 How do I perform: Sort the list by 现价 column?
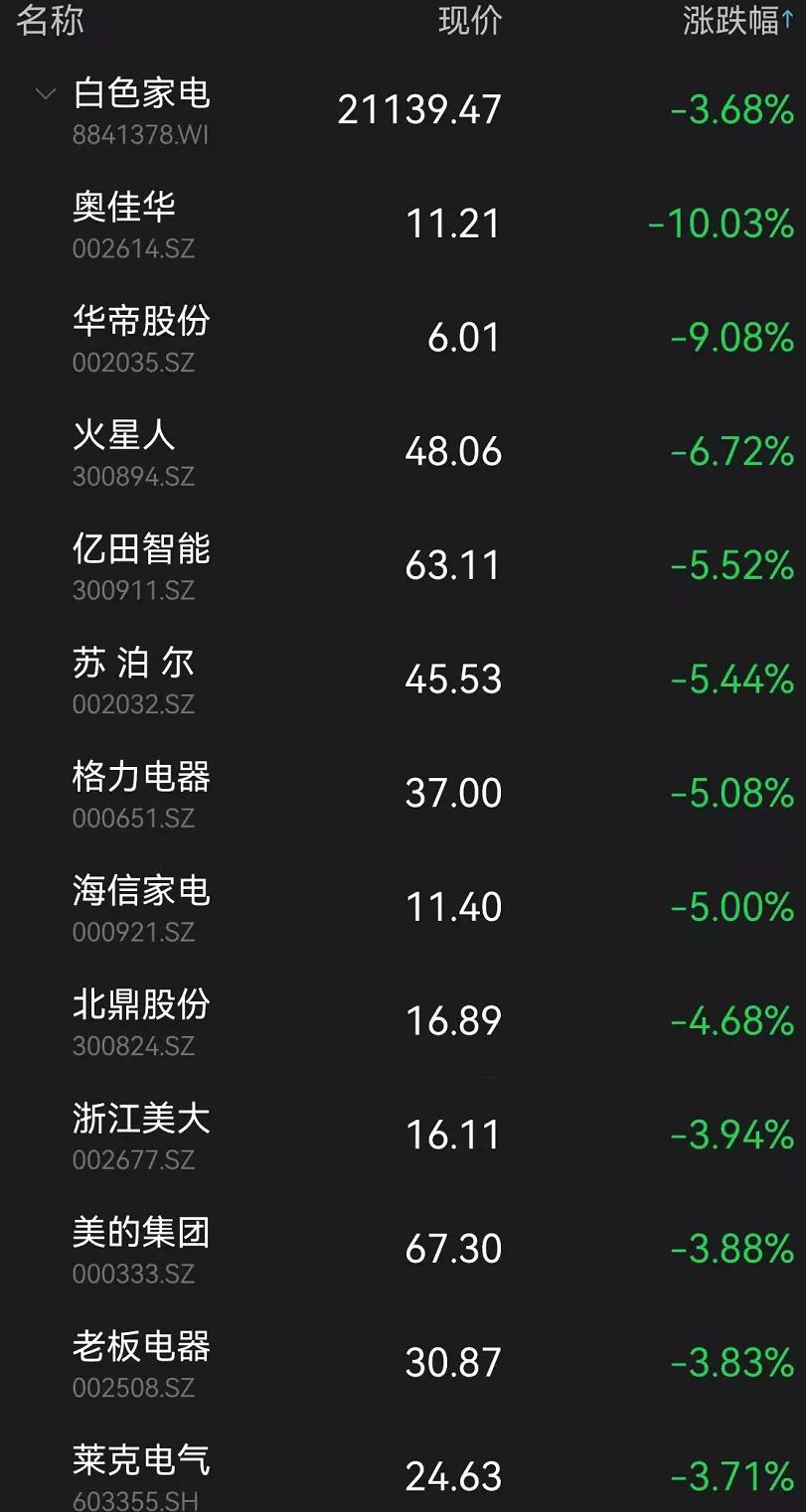point(470,21)
